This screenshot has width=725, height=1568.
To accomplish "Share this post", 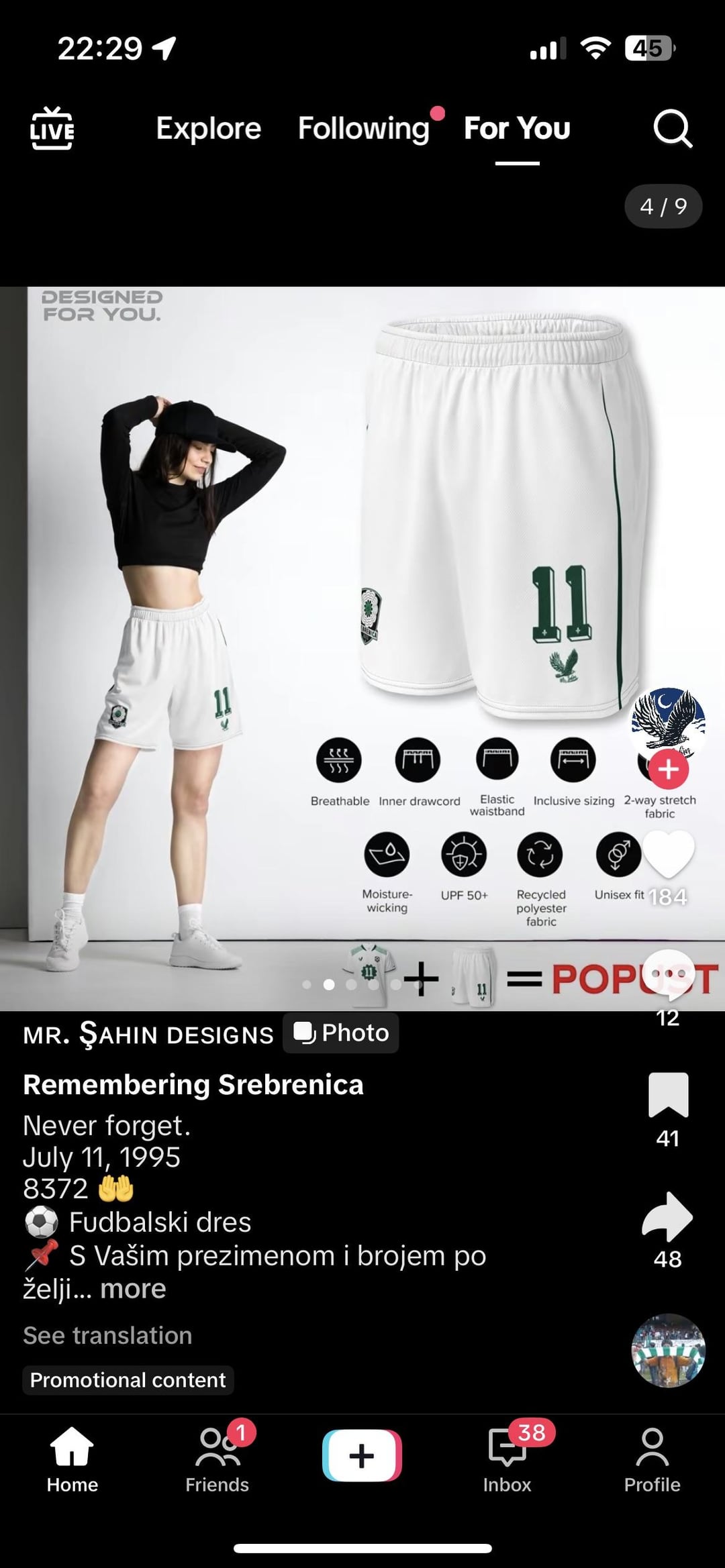I will (668, 1216).
